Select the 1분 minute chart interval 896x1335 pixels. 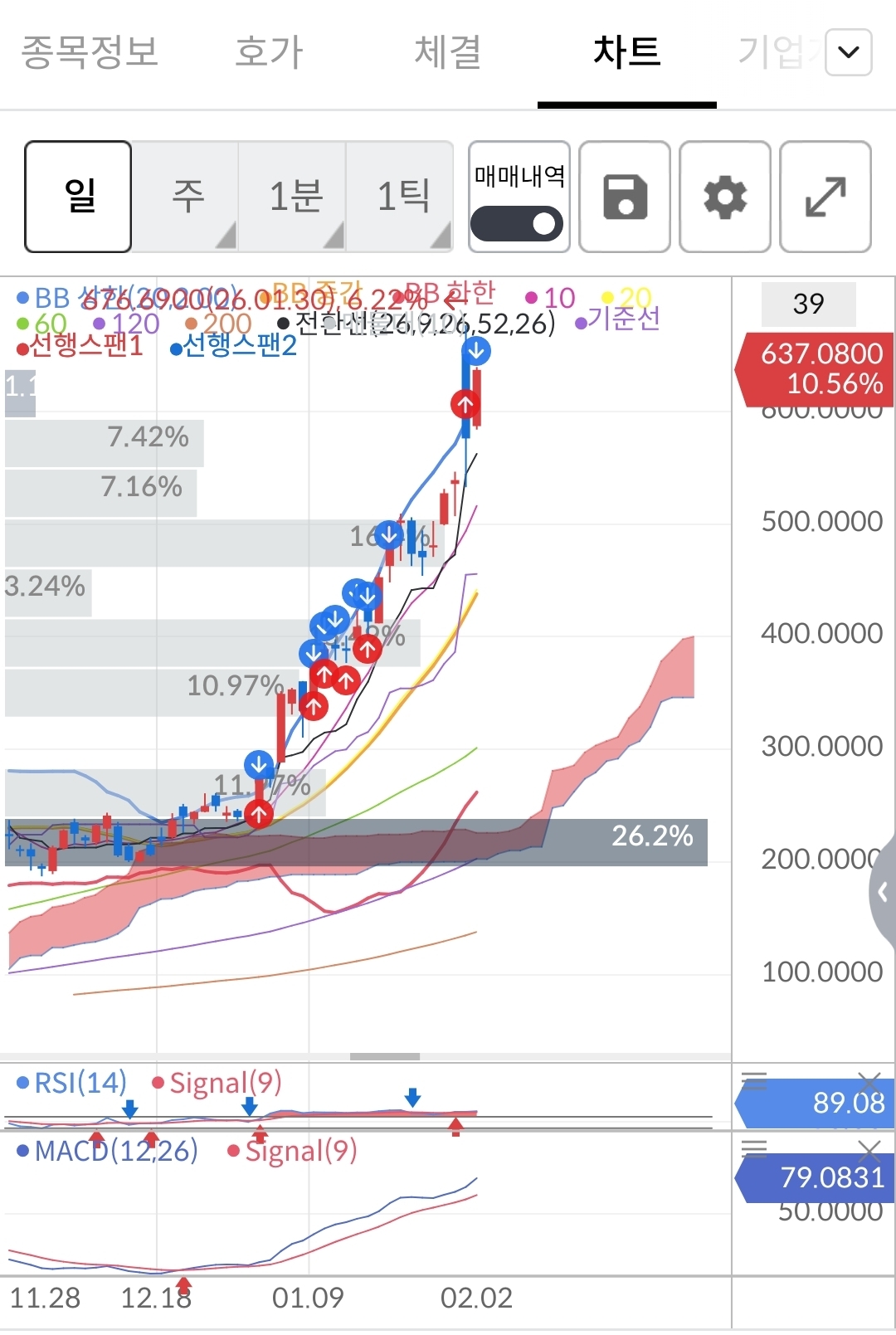tap(295, 197)
